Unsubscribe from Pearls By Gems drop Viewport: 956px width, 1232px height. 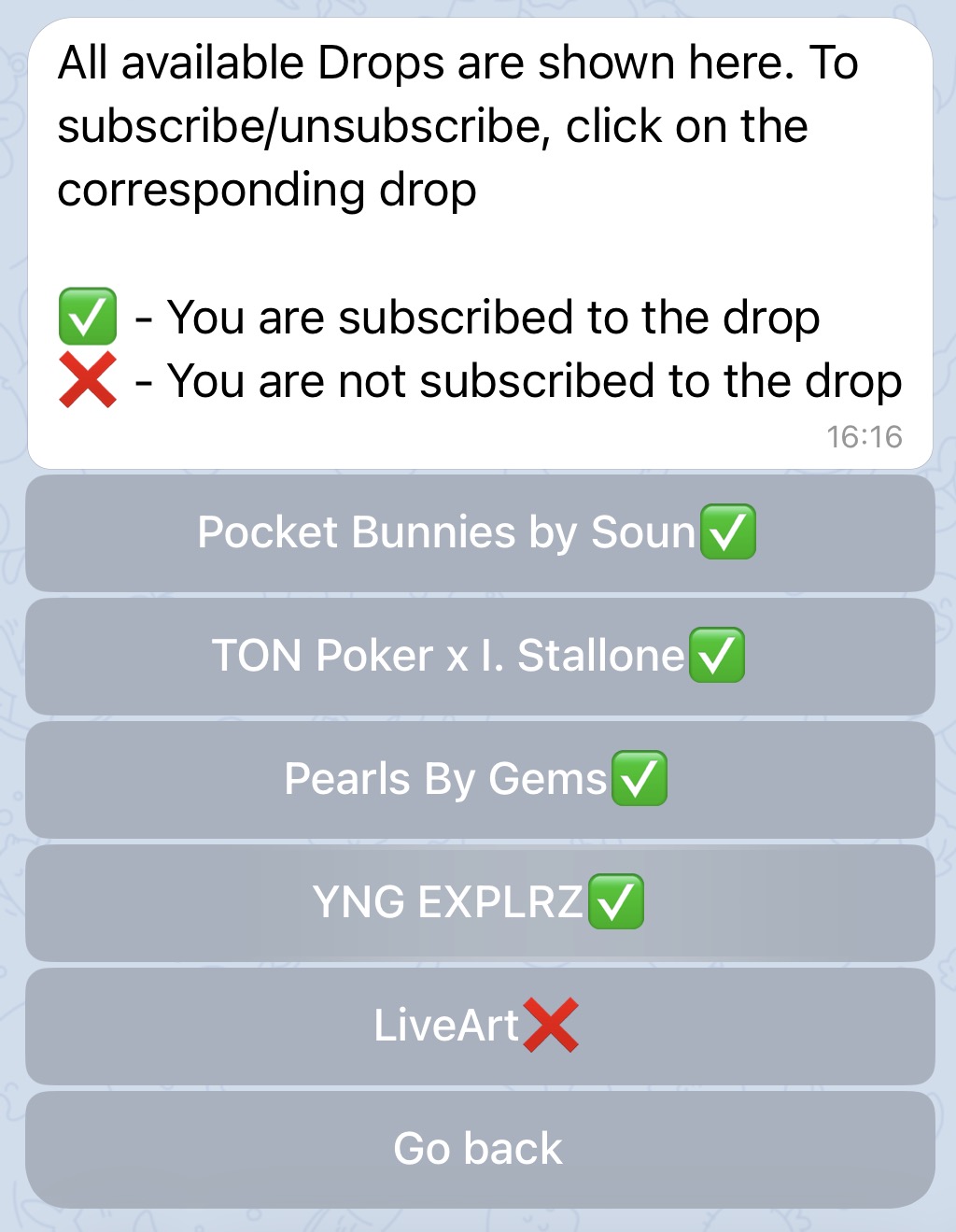coord(478,780)
